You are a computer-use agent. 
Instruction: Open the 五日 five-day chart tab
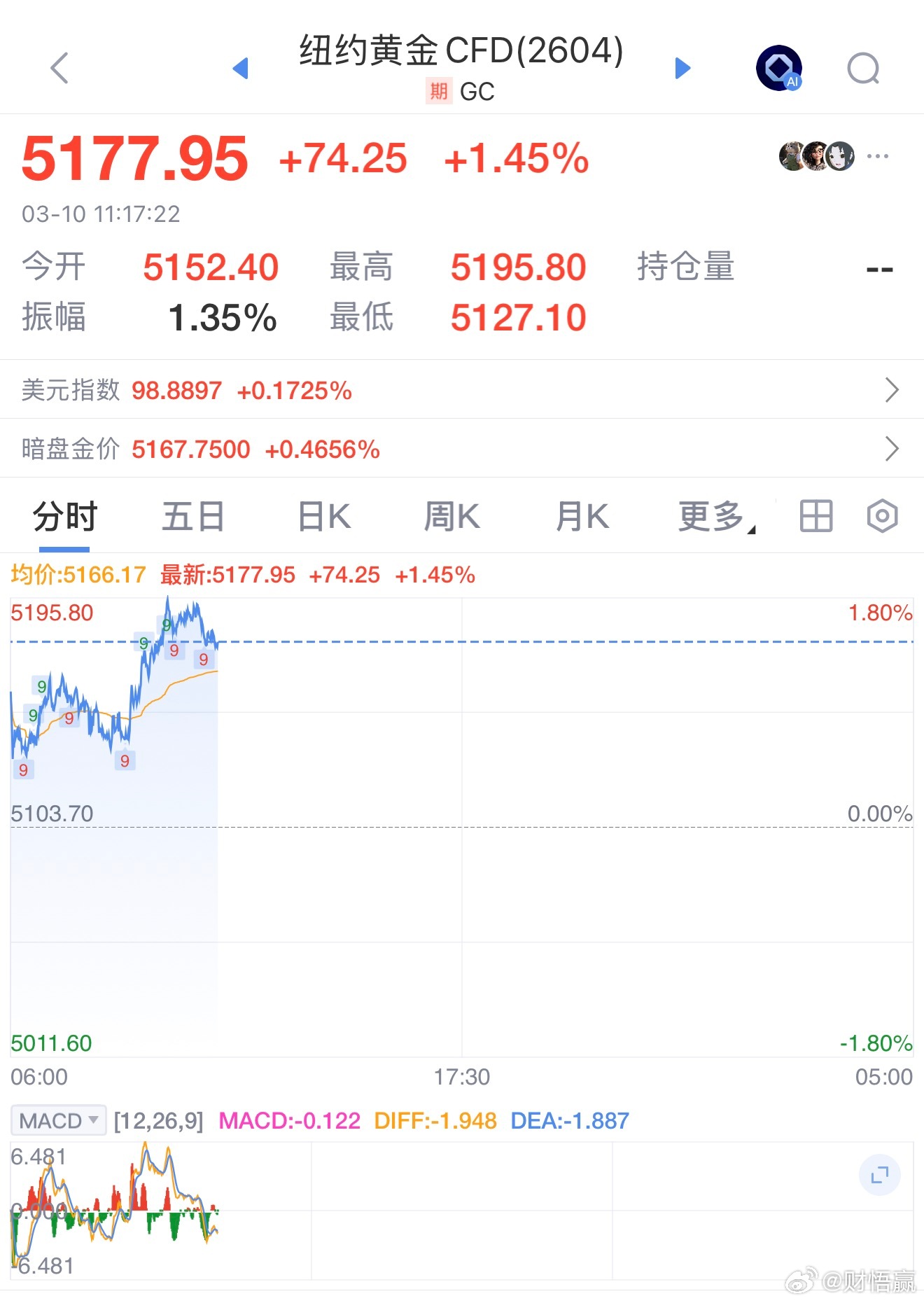192,515
